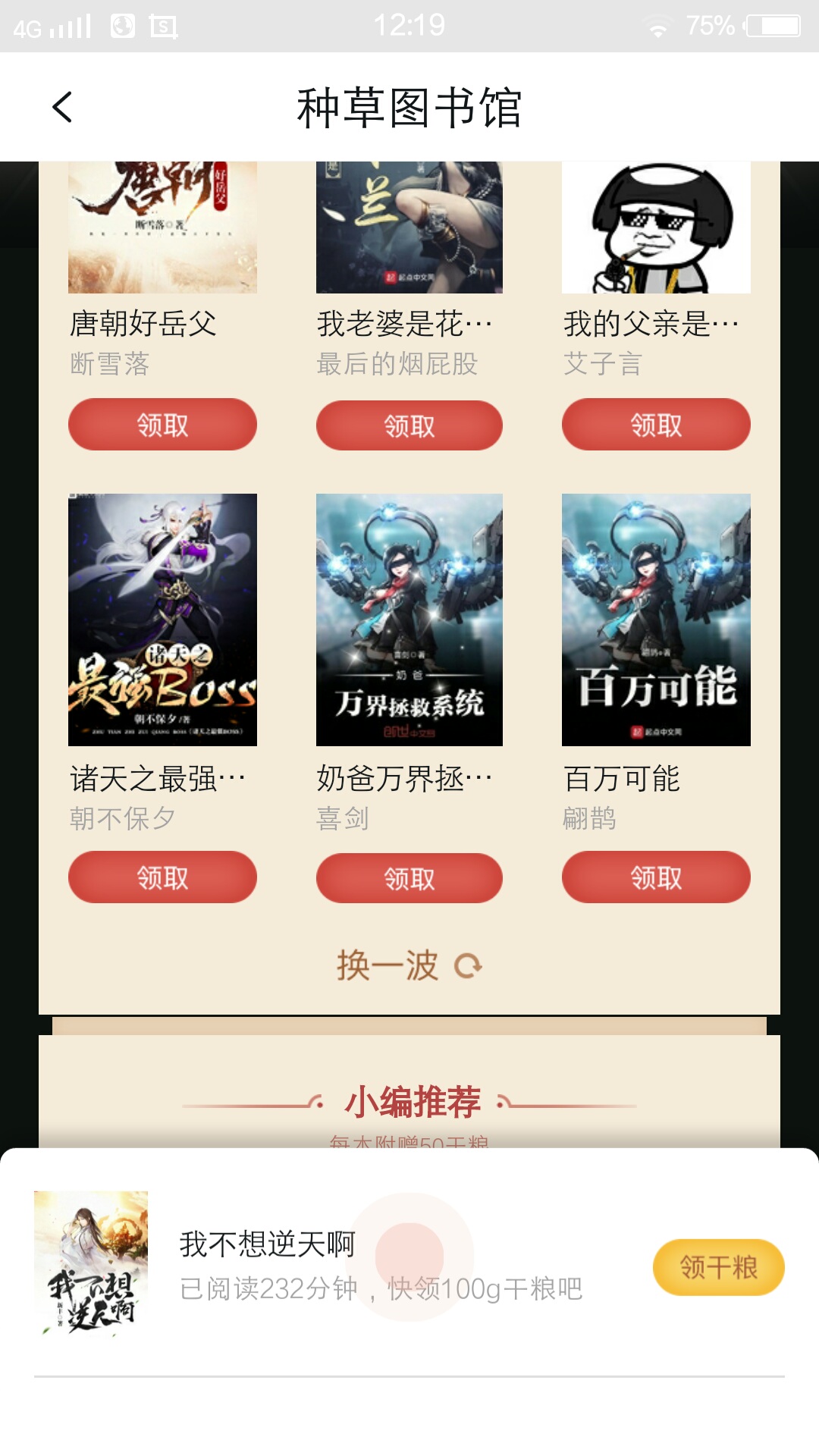The width and height of the screenshot is (819, 1456).
Task: Open the 唐朝好岳父 book cover
Action: point(162,227)
